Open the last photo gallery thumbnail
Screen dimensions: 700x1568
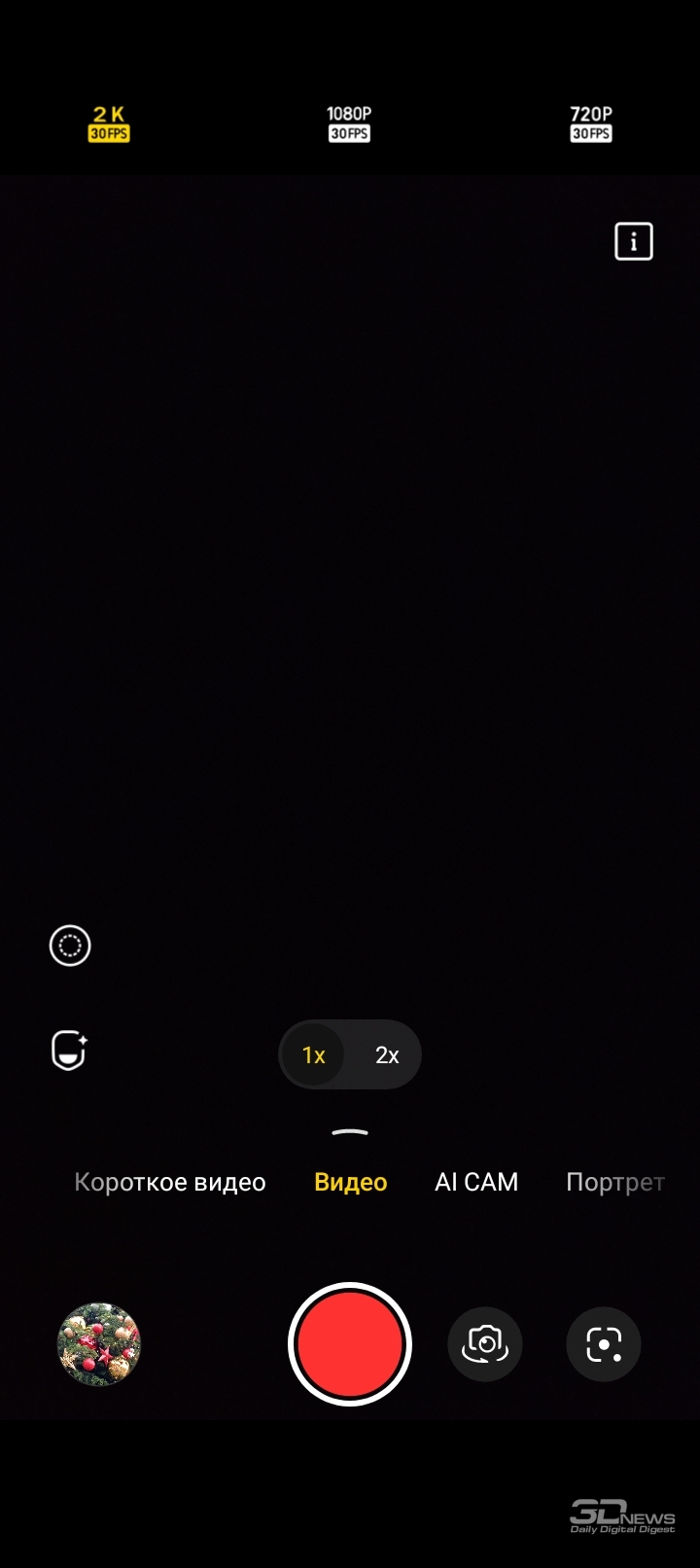[99, 1344]
